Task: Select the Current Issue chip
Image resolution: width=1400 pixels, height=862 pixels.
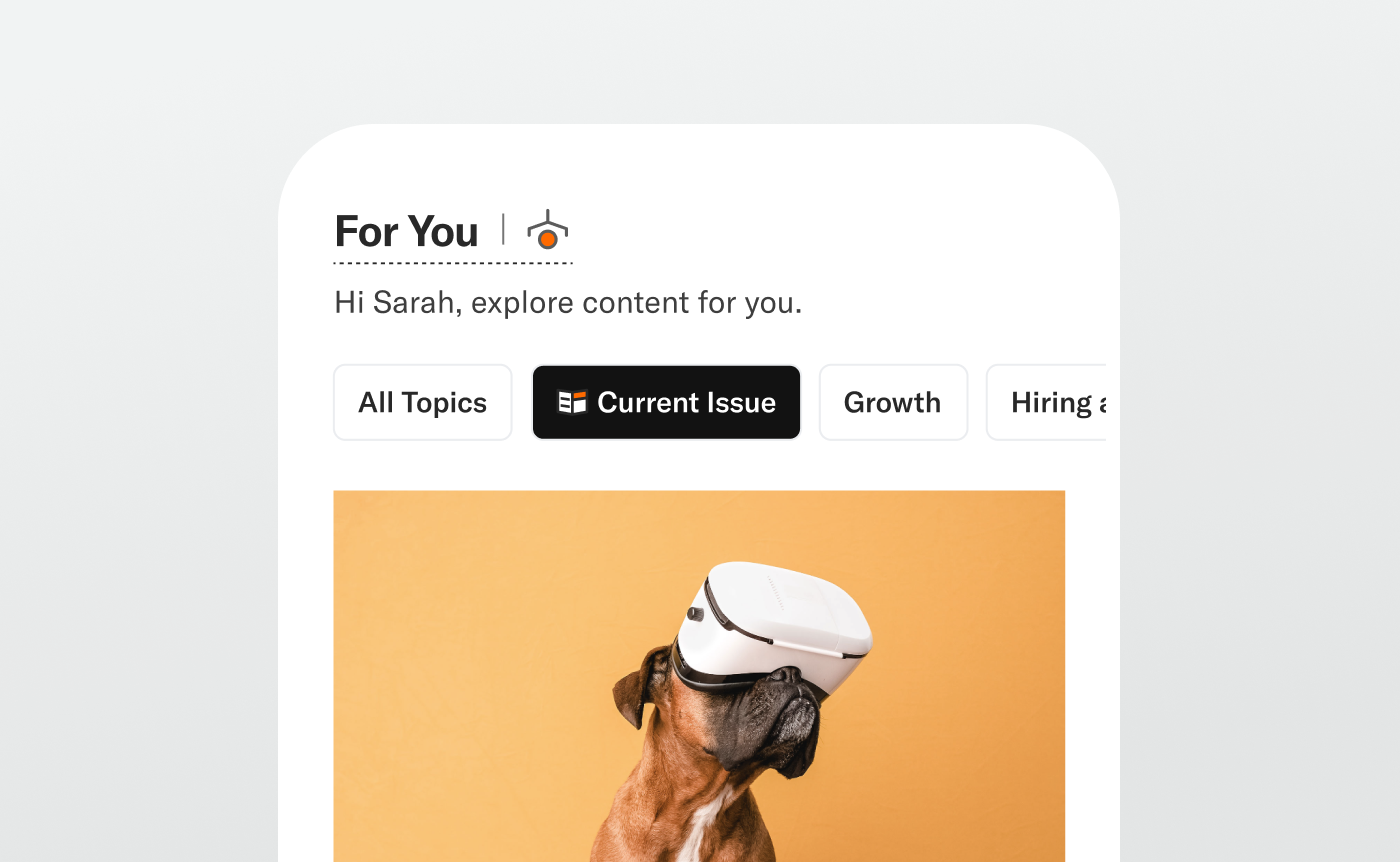Action: [666, 402]
